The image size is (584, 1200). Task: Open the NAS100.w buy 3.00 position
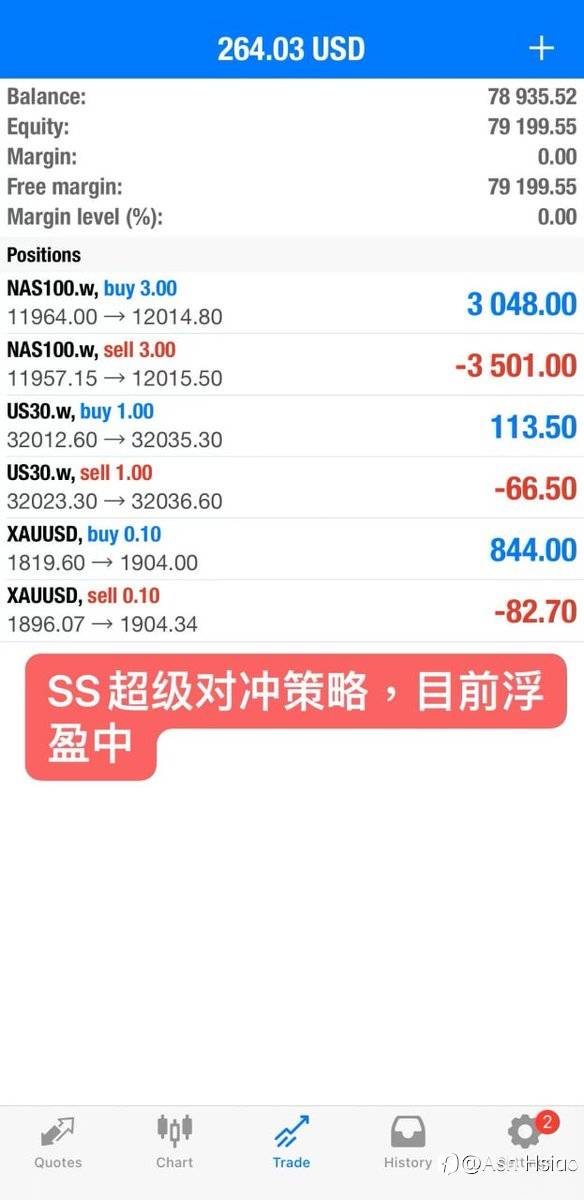(292, 303)
